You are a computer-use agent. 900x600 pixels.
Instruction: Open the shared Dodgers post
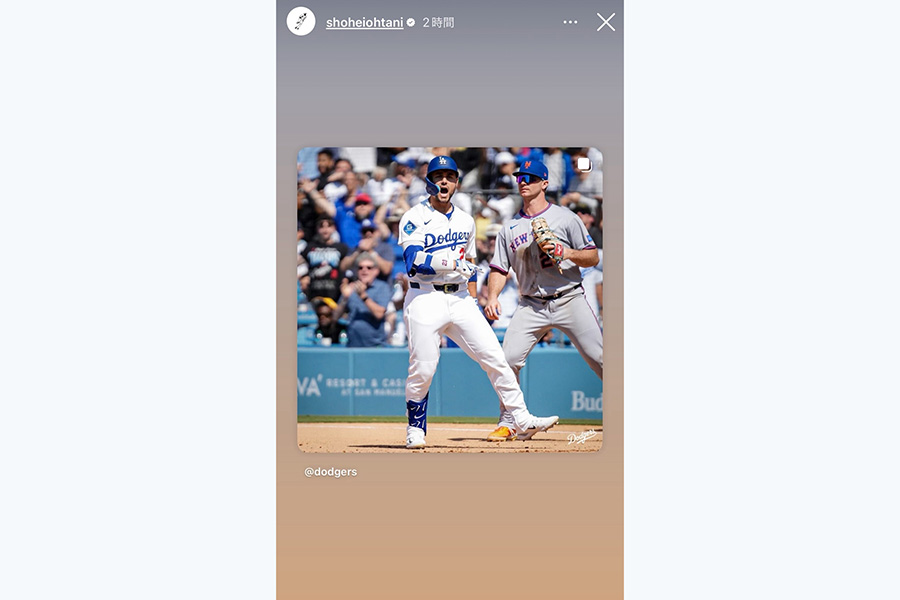tap(450, 300)
